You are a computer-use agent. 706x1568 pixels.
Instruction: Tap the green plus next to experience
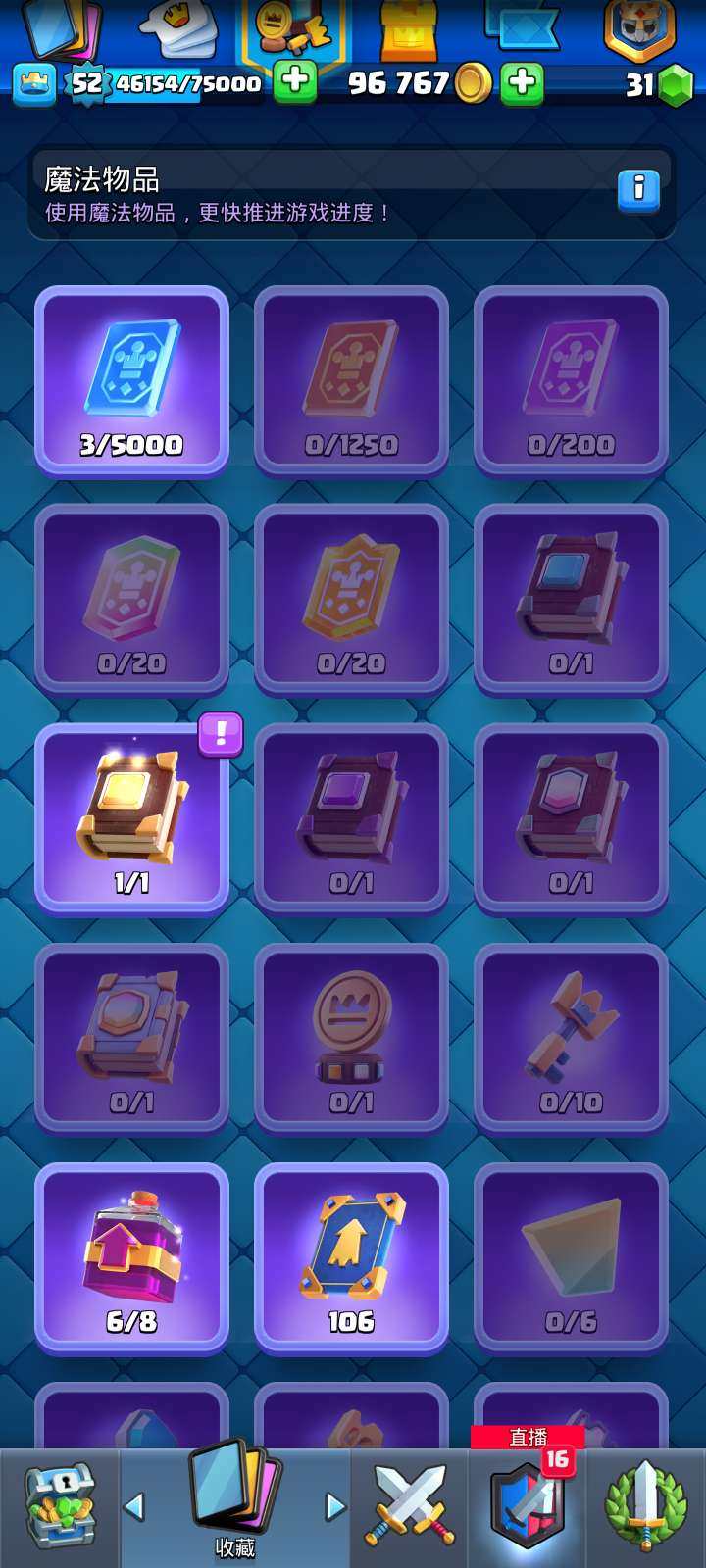(x=294, y=82)
